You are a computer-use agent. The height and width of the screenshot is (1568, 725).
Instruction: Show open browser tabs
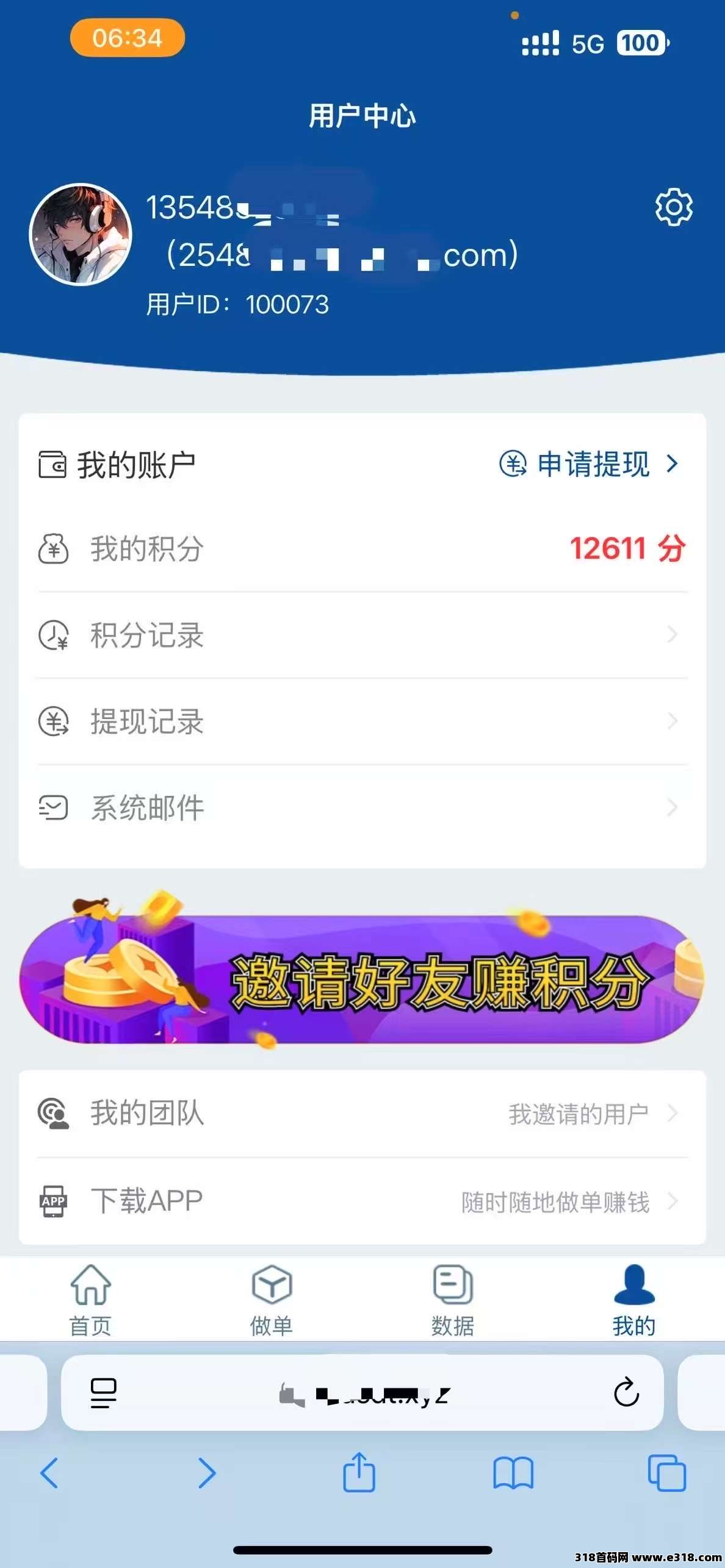667,1473
